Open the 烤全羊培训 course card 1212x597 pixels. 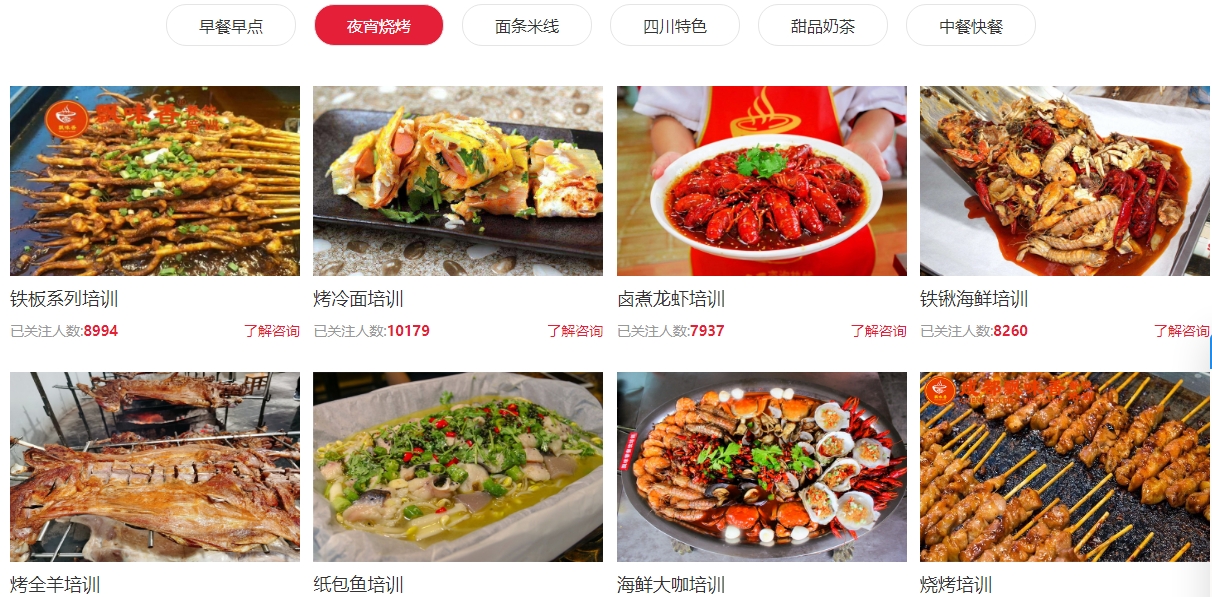pyautogui.click(x=155, y=467)
